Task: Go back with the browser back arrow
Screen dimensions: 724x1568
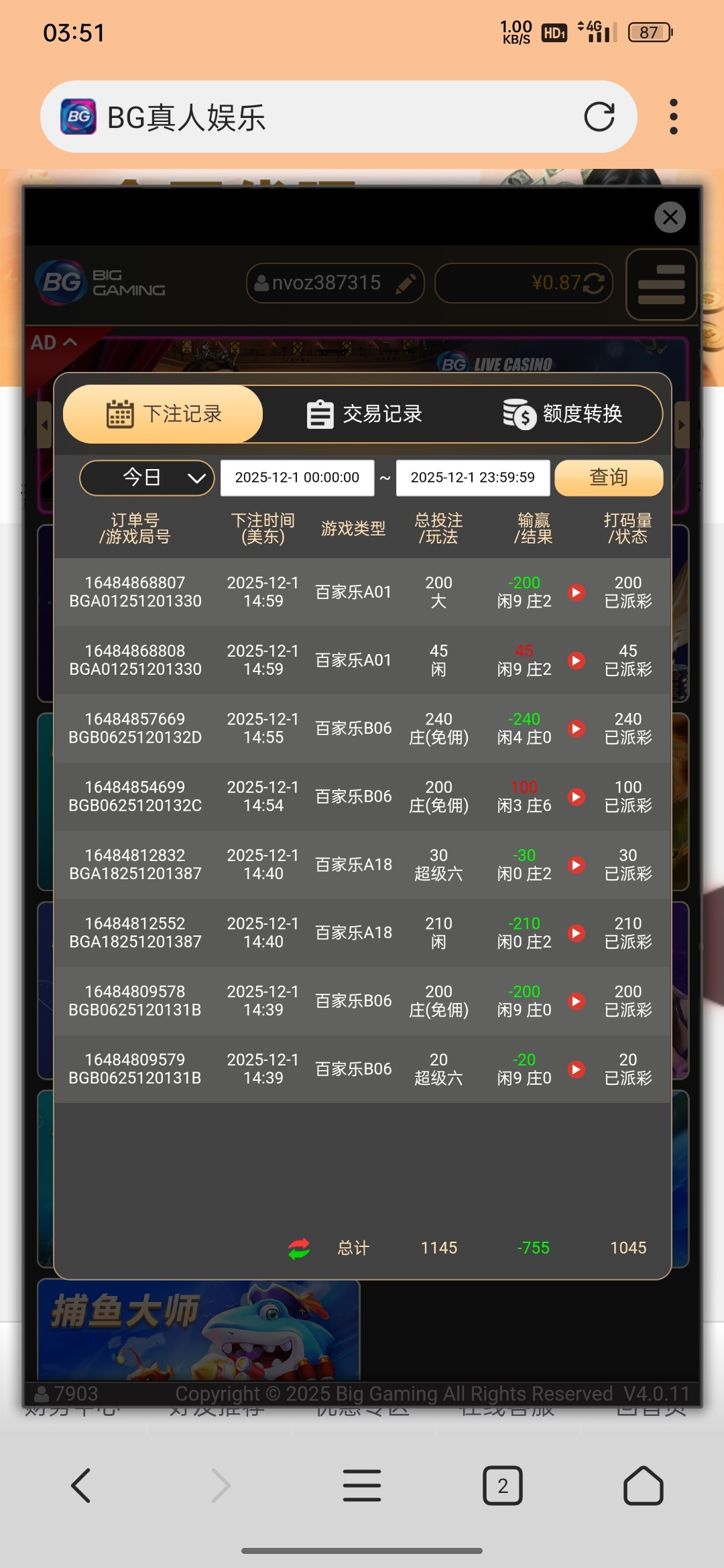Action: pos(81,1486)
